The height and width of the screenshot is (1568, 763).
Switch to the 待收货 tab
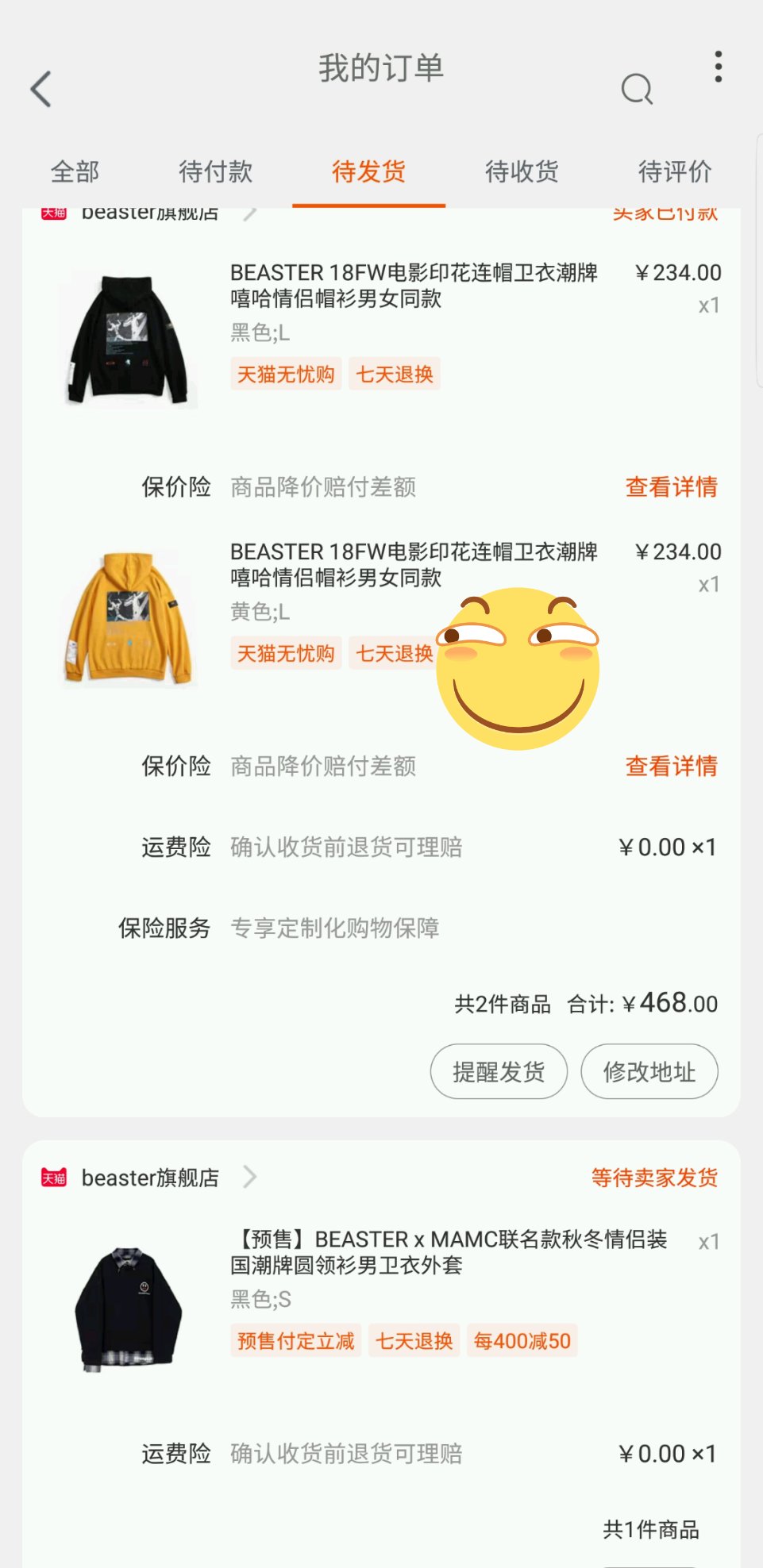coord(522,171)
